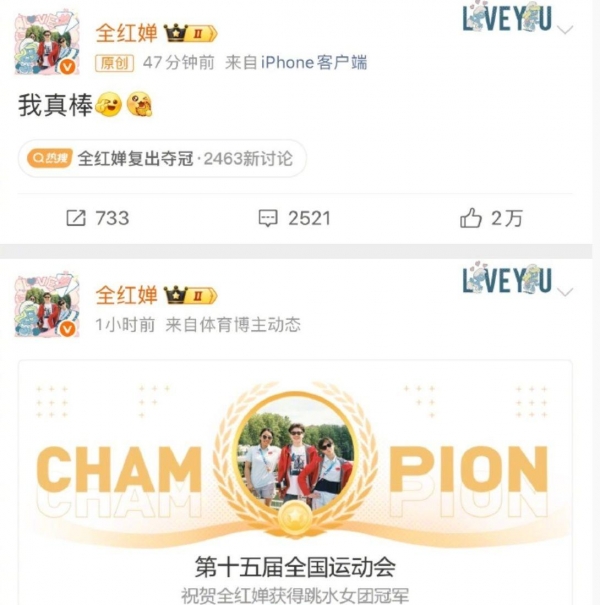The height and width of the screenshot is (605, 600).
Task: Open comments on the 我真棒 post
Action: pos(294,217)
